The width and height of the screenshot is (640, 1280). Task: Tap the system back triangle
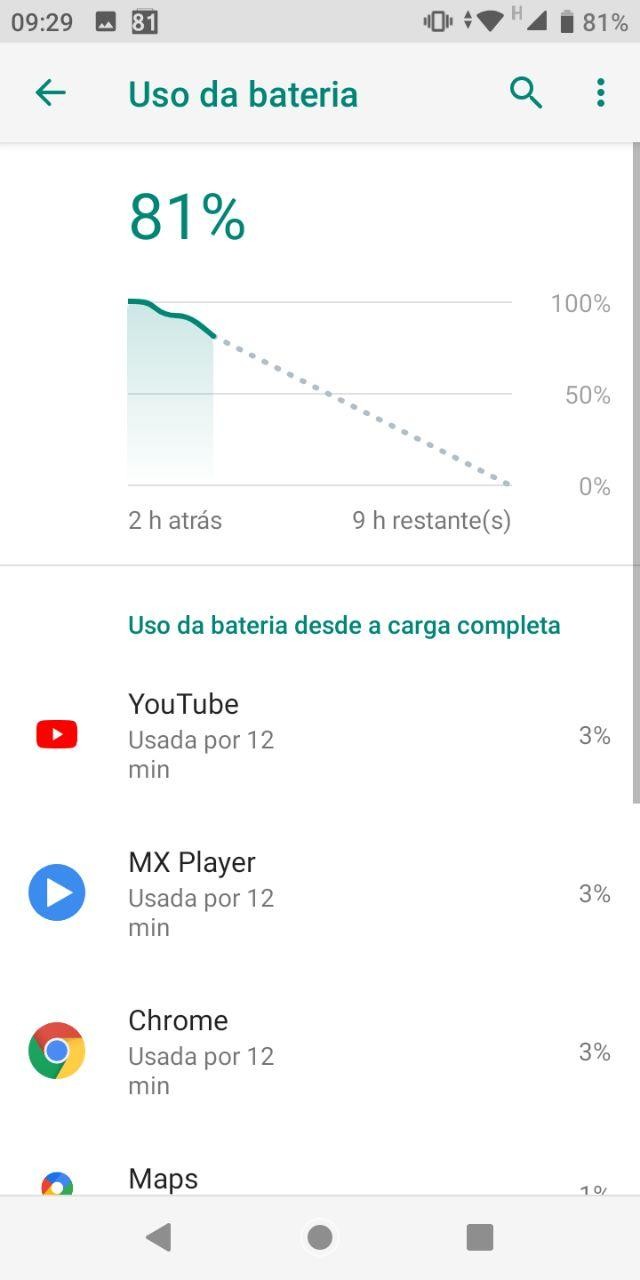[x=158, y=1238]
